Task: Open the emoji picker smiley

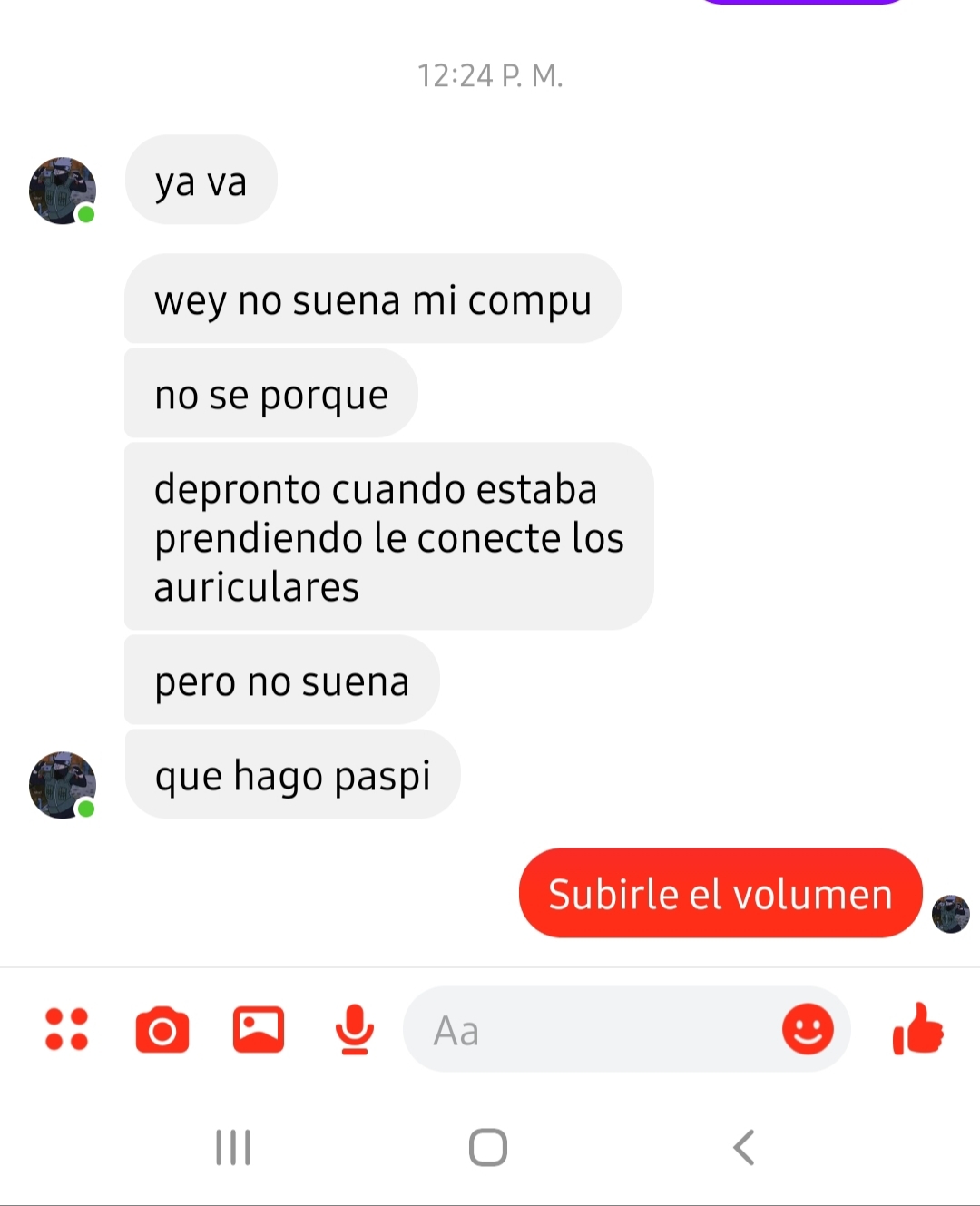Action: (808, 1029)
